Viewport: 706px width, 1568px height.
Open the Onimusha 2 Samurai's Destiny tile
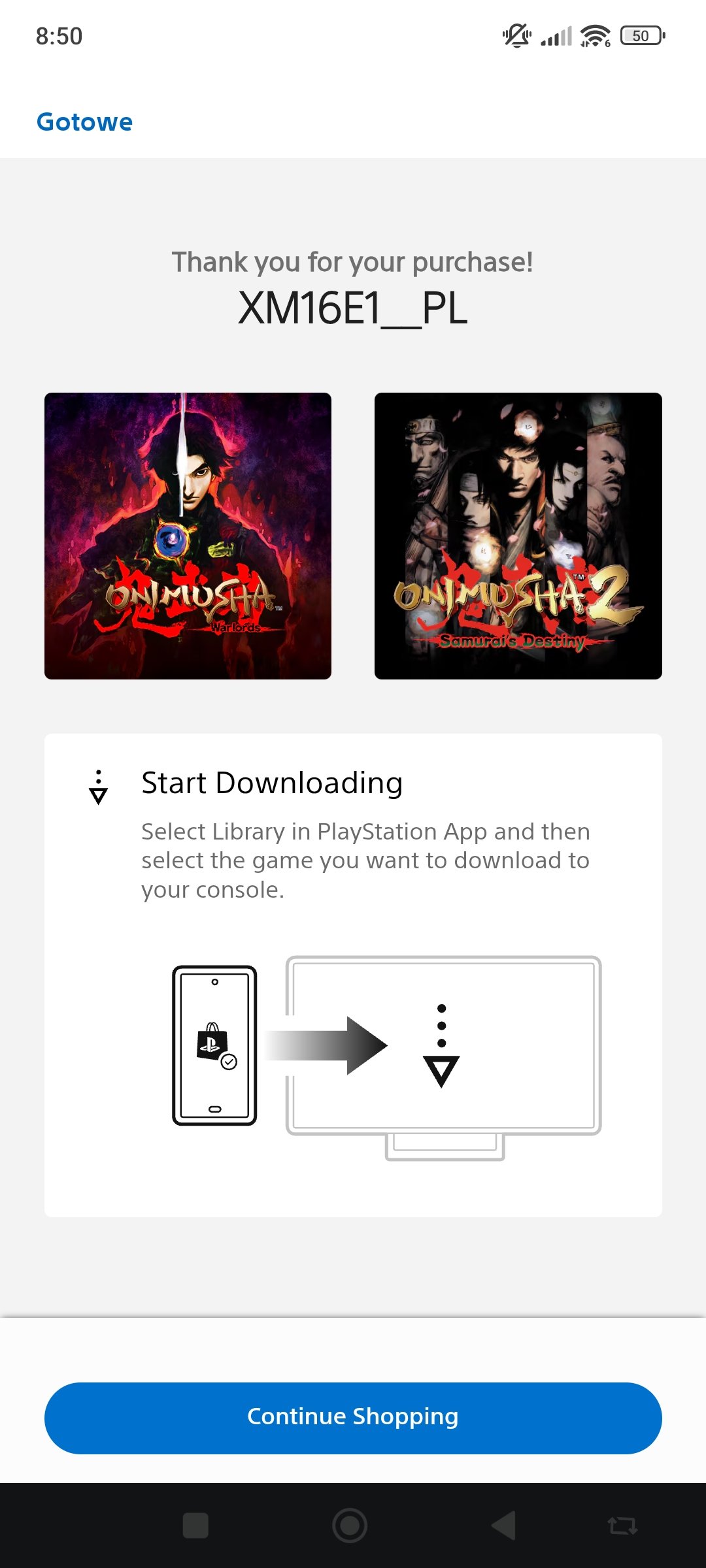[518, 536]
